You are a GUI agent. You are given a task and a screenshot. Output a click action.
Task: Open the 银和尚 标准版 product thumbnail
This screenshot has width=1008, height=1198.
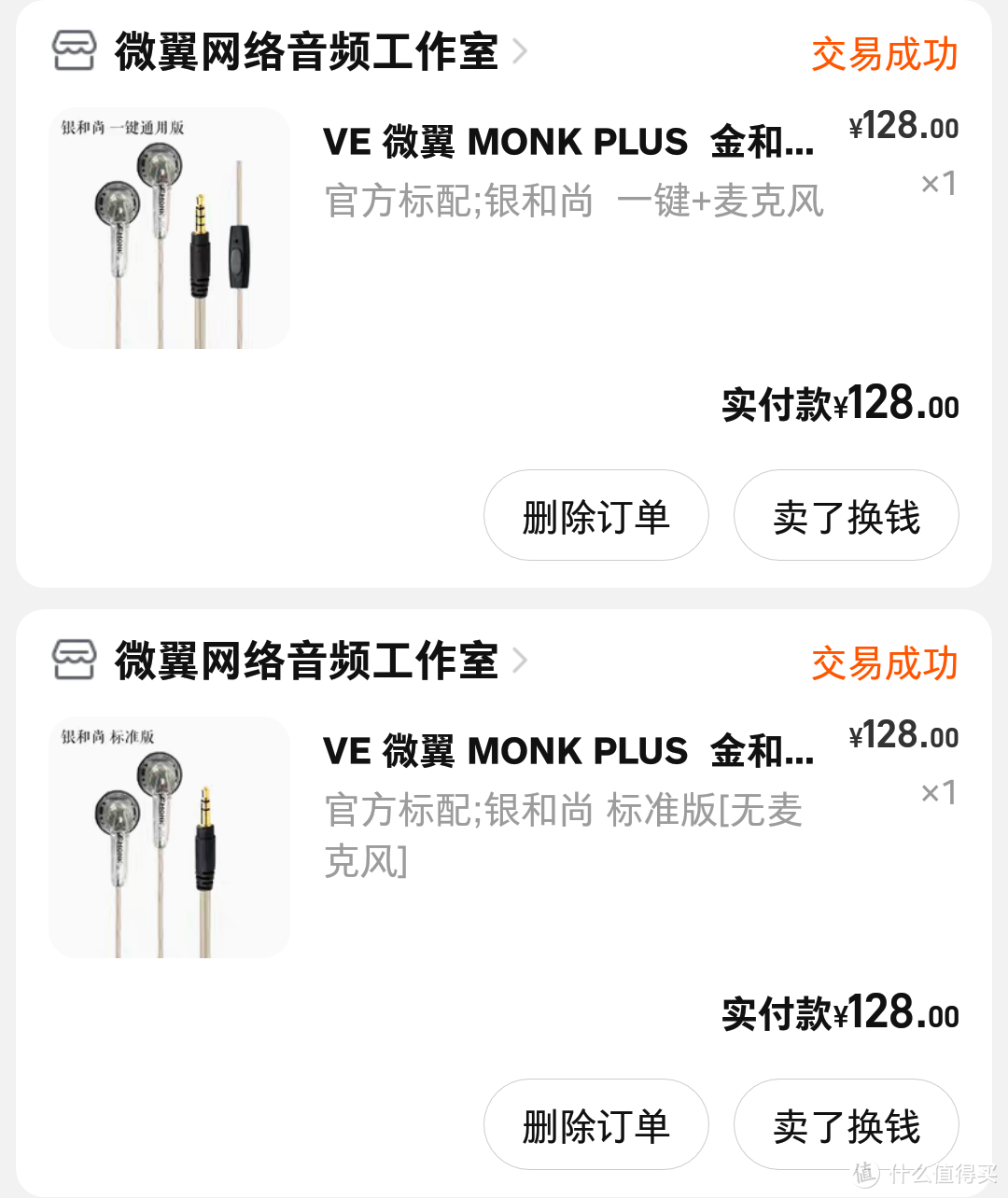pos(169,837)
